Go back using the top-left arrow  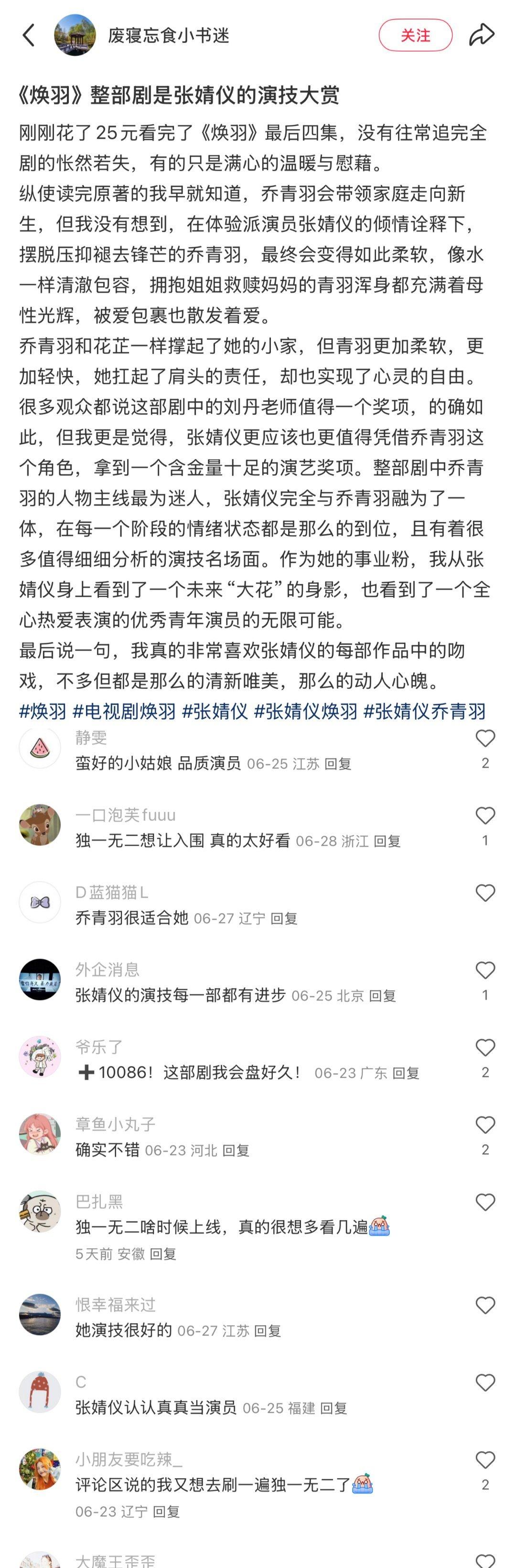29,35
